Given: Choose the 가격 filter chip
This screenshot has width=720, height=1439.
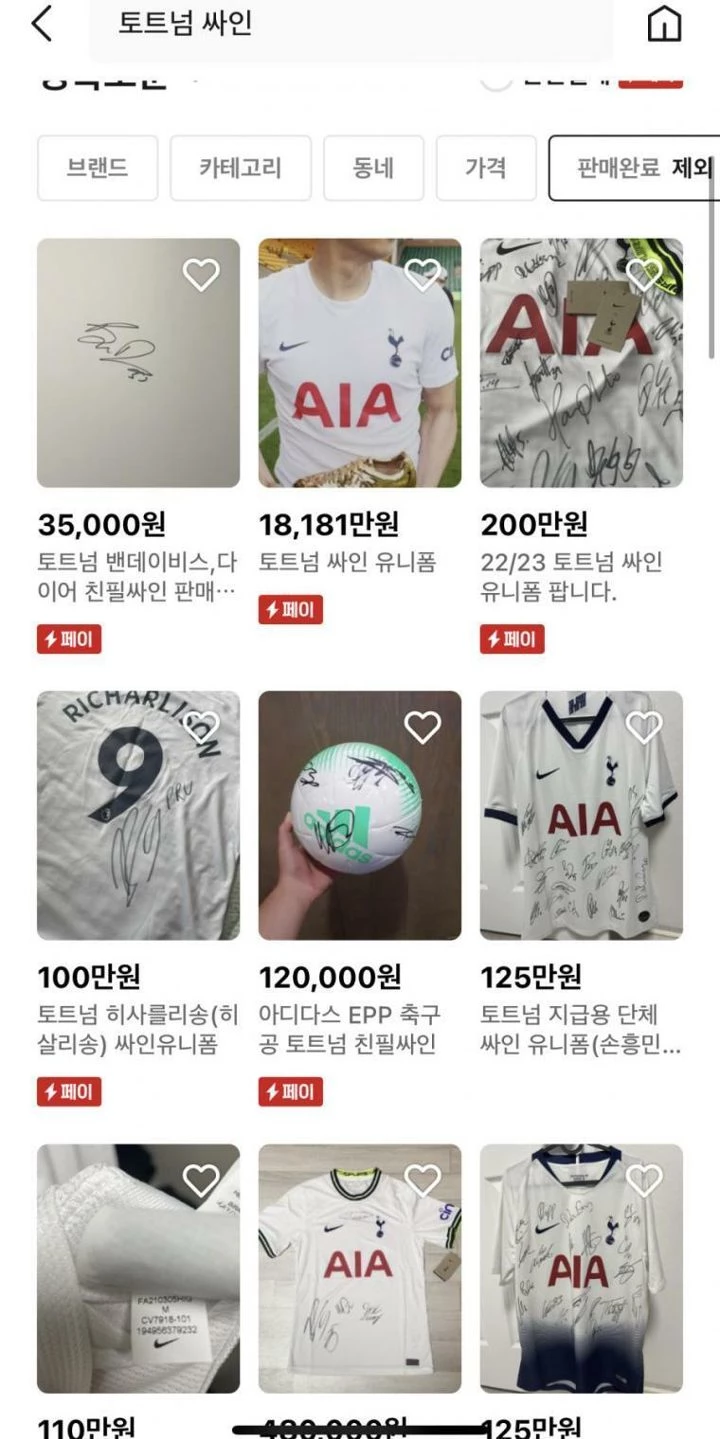Looking at the screenshot, I should (486, 168).
